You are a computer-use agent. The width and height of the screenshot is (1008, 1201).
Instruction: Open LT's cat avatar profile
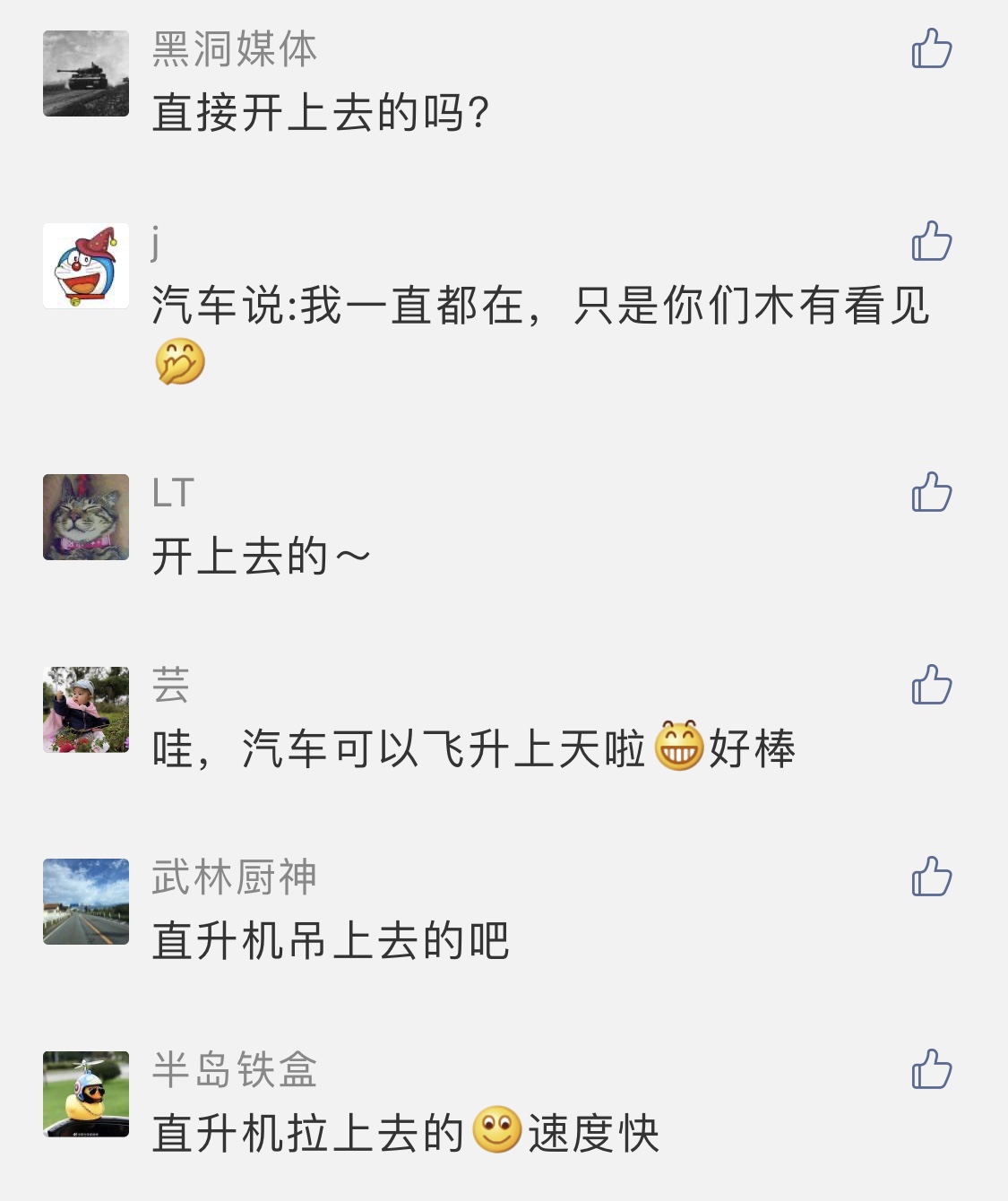point(86,517)
